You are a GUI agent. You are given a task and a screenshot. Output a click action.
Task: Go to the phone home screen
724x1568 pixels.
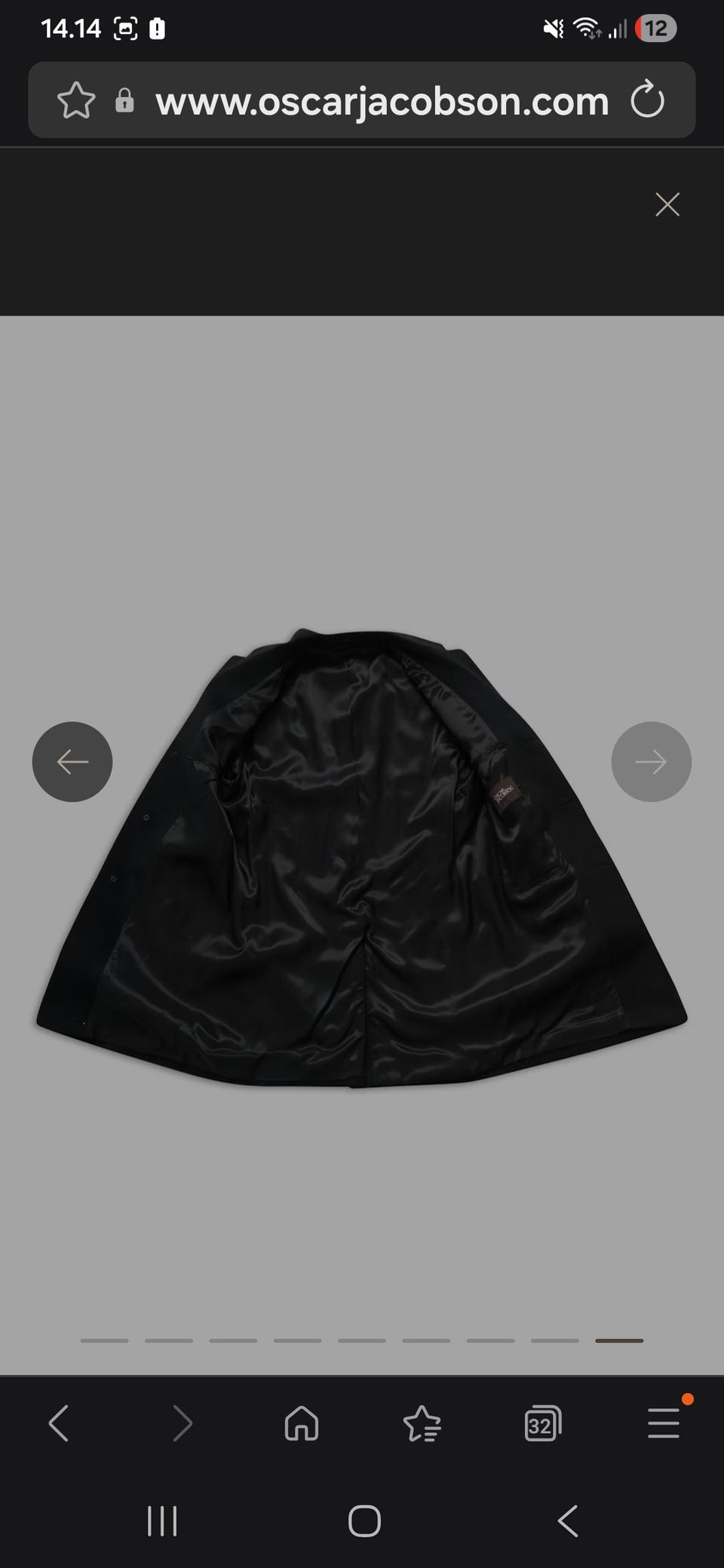pos(364,1521)
